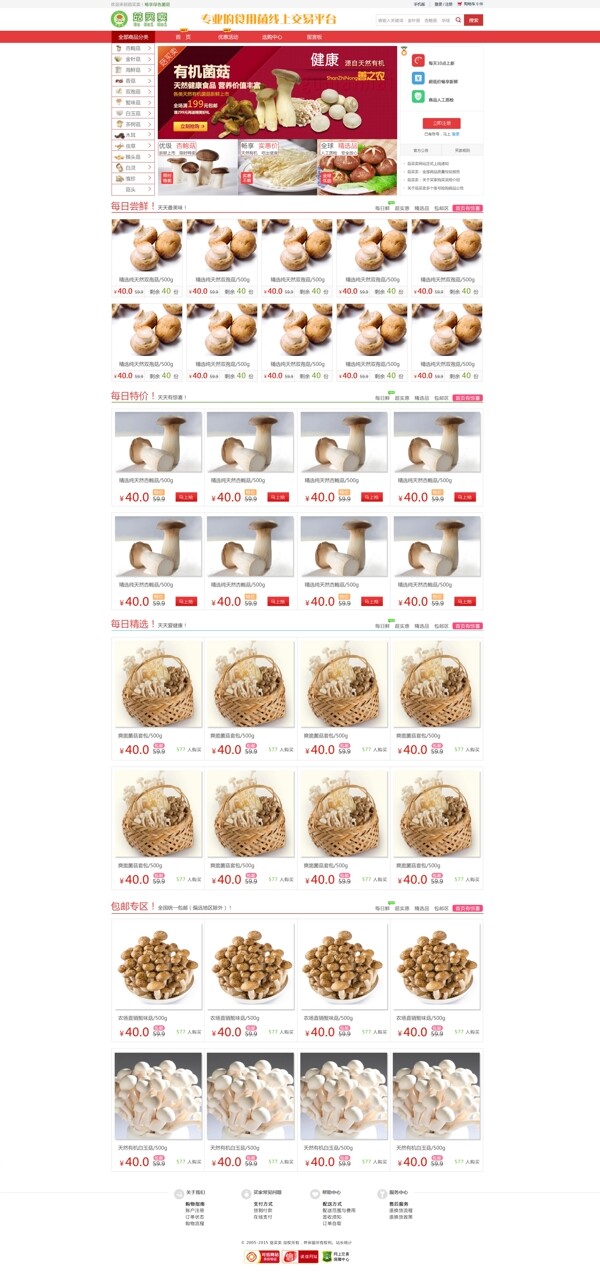Tap the pink button beside the 每日尝鲜 header
The height and width of the screenshot is (1276, 600).
pos(467,208)
